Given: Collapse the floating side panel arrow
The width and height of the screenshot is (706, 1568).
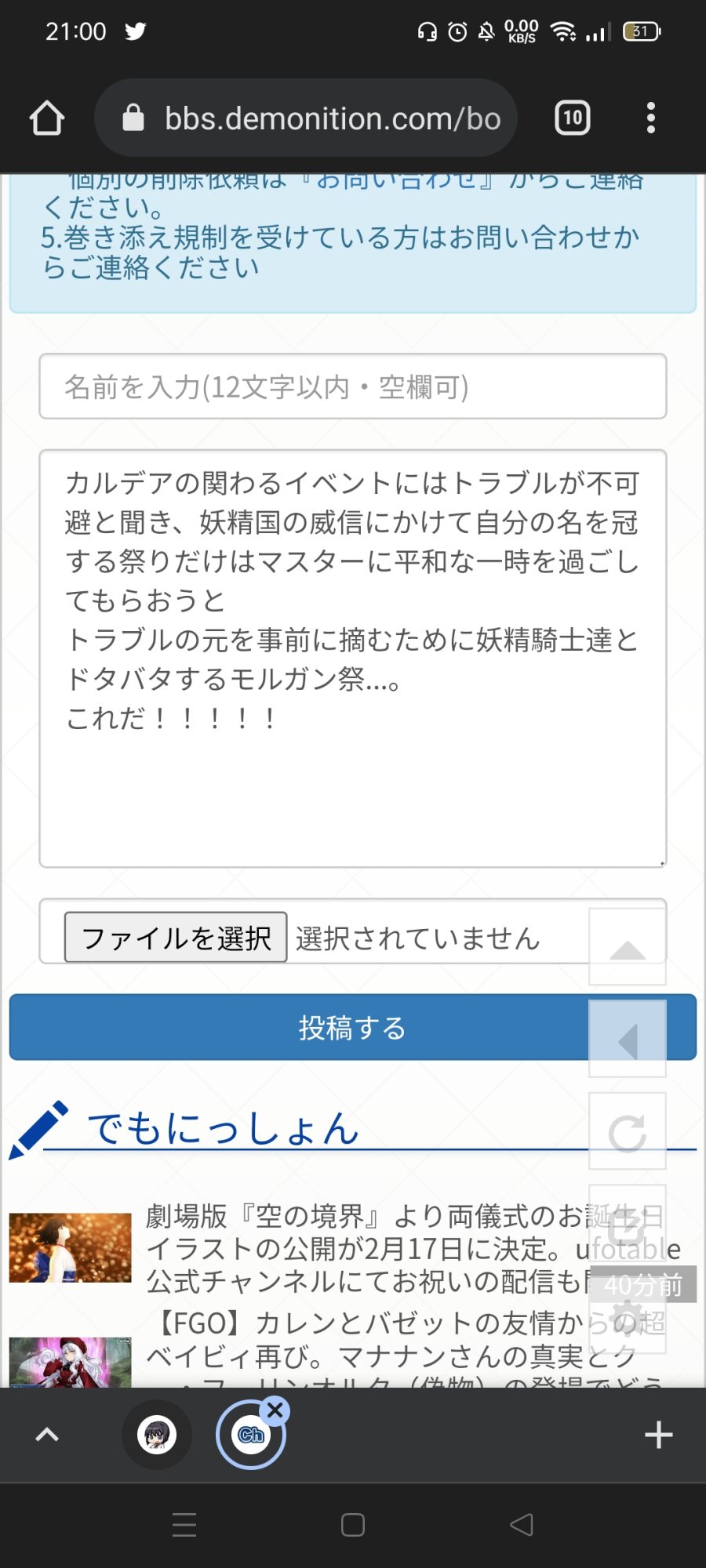Looking at the screenshot, I should 628,1040.
